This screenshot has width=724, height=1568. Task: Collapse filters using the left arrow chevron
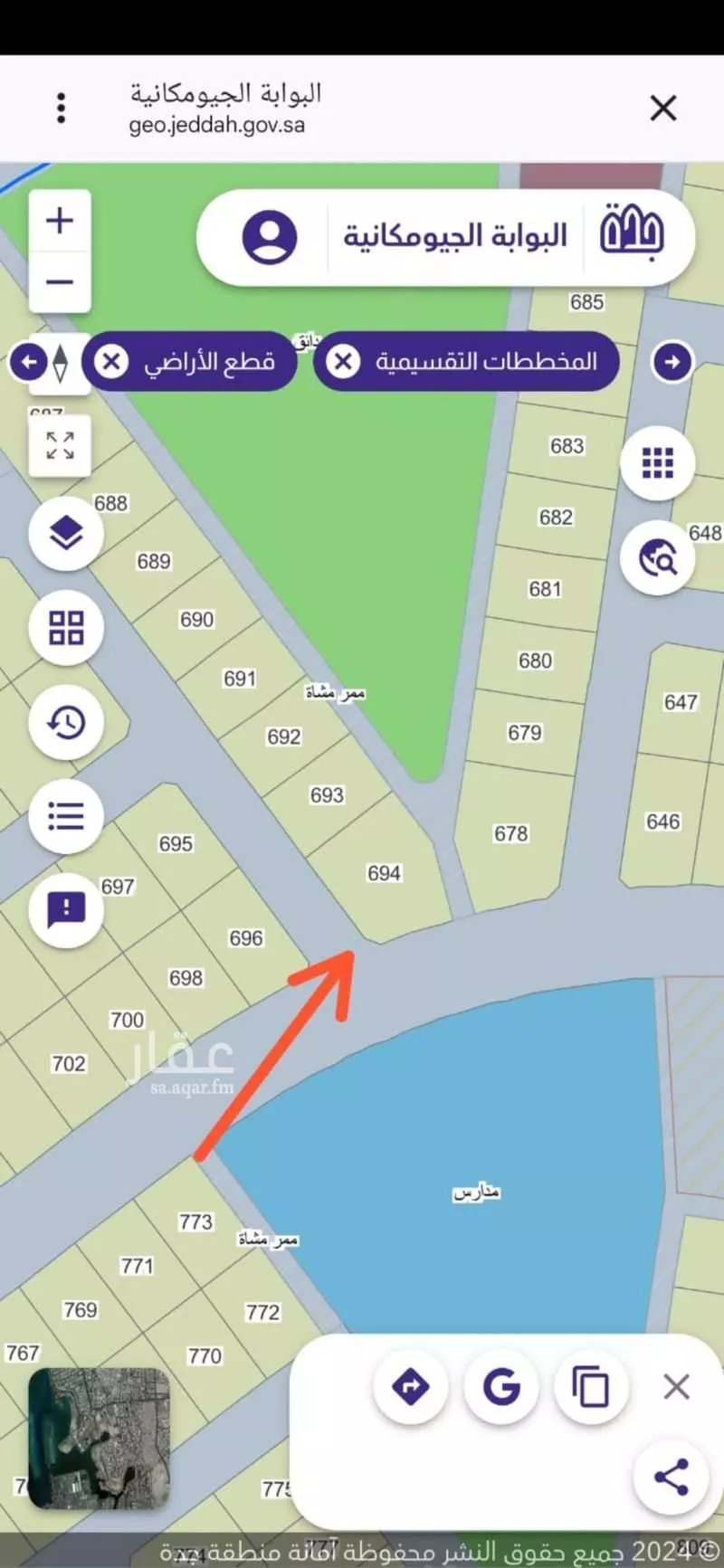coord(29,361)
